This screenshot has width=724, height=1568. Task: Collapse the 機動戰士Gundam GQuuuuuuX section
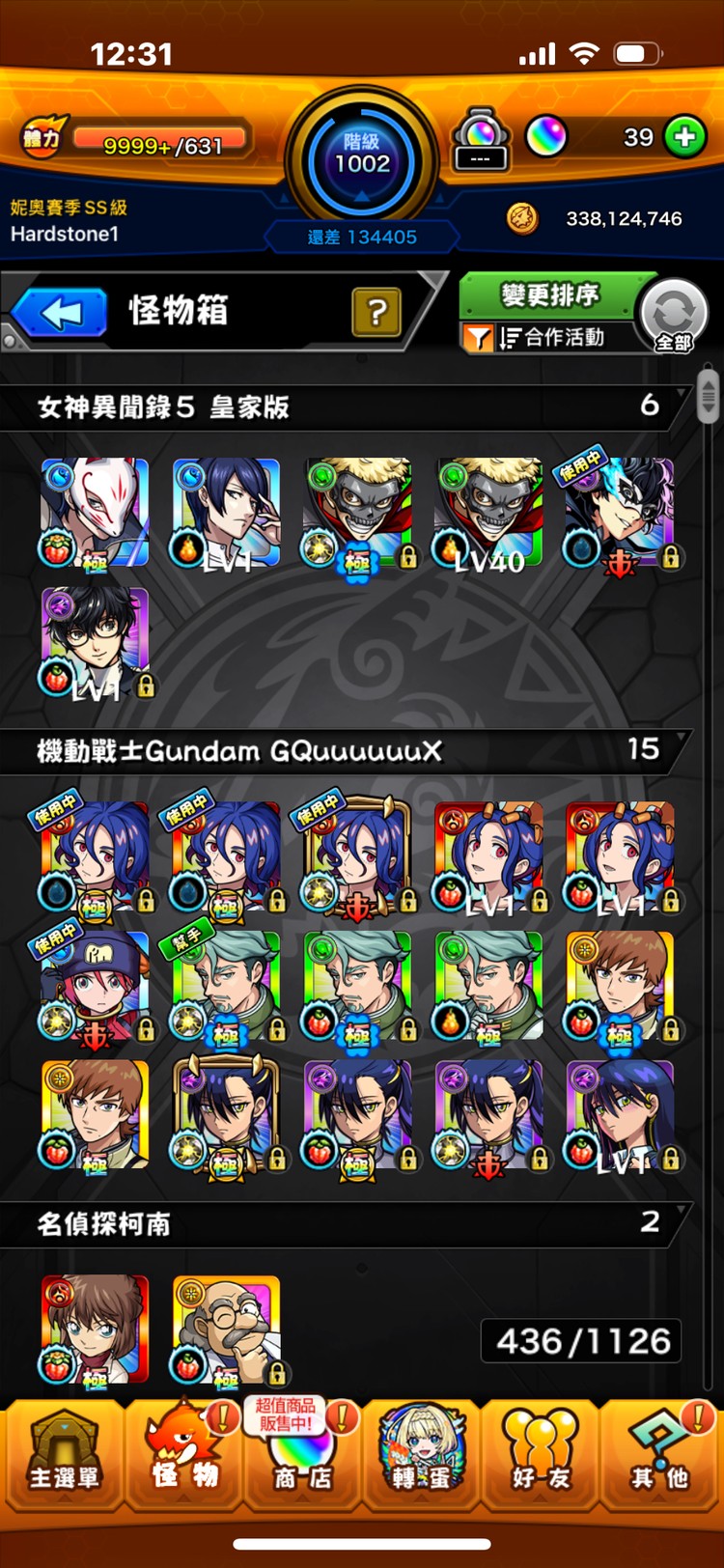pyautogui.click(x=348, y=750)
